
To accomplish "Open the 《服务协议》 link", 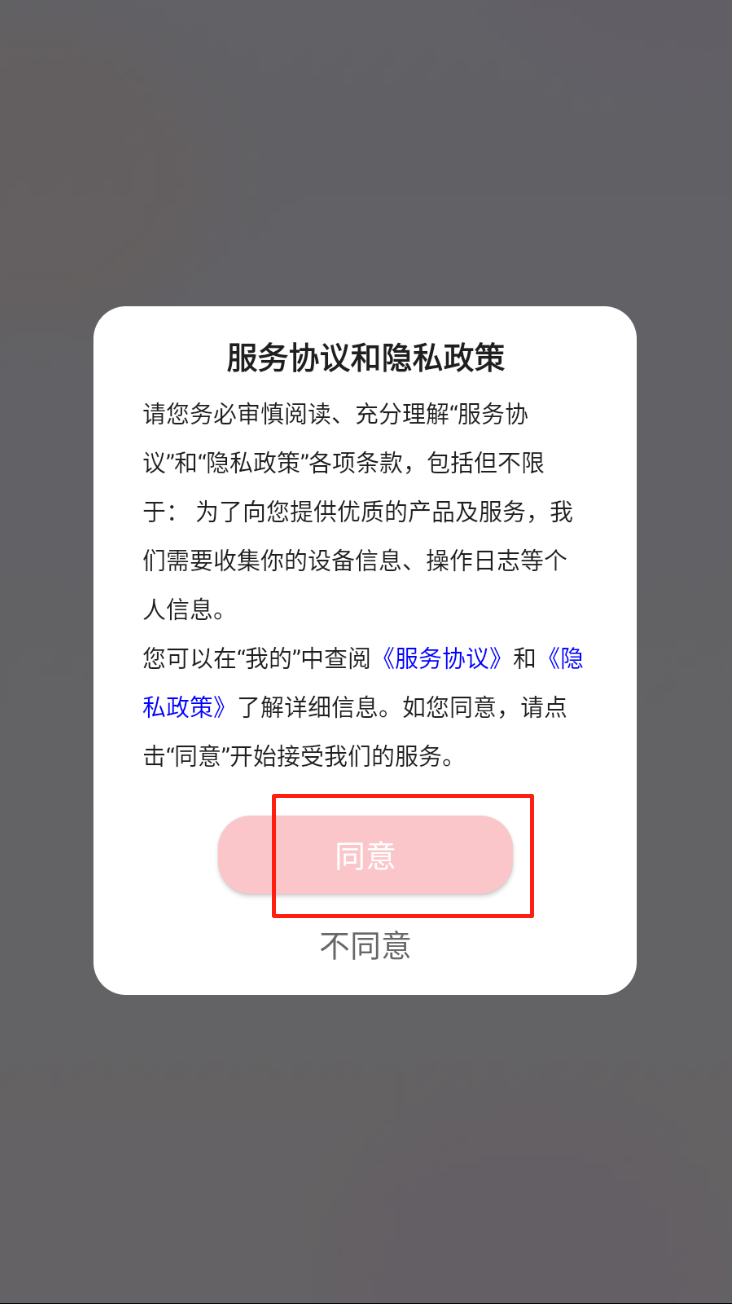I will [x=441, y=659].
